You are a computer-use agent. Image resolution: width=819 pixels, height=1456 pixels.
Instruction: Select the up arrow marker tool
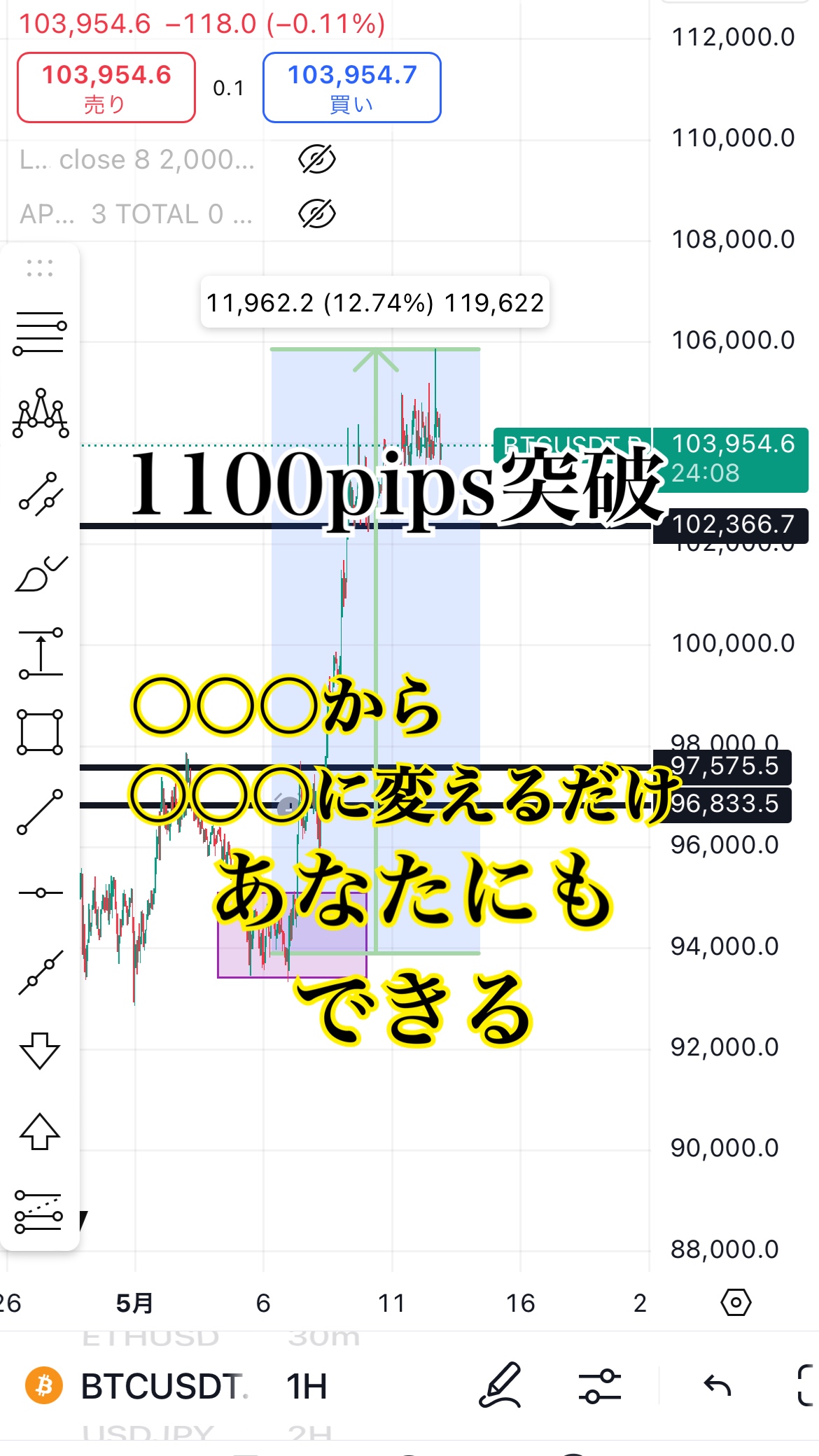[40, 1131]
